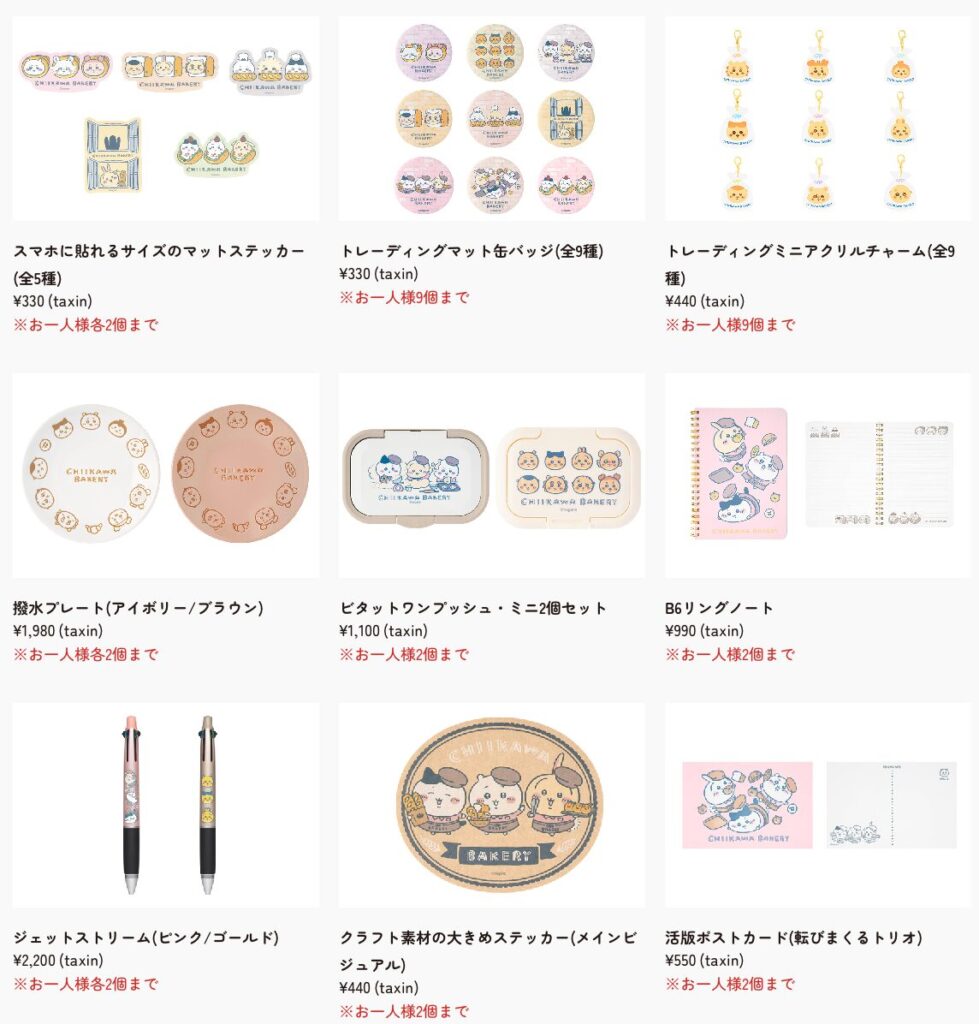979x1024 pixels.
Task: Open the Jetstream pink/gold pen item
Action: (166, 805)
